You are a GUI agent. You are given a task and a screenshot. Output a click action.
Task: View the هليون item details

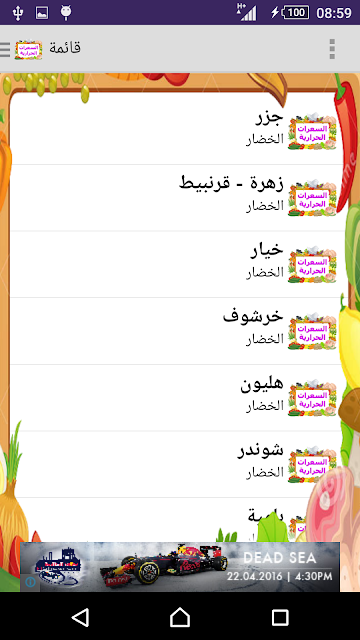click(176, 398)
